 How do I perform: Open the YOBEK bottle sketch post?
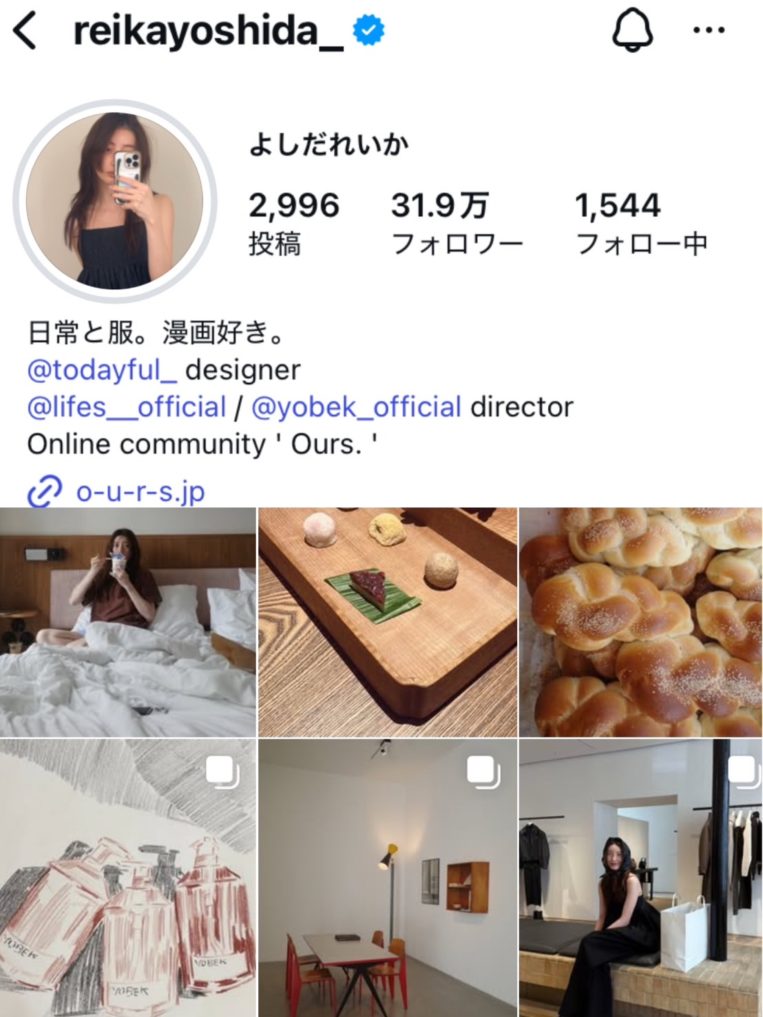[127, 878]
